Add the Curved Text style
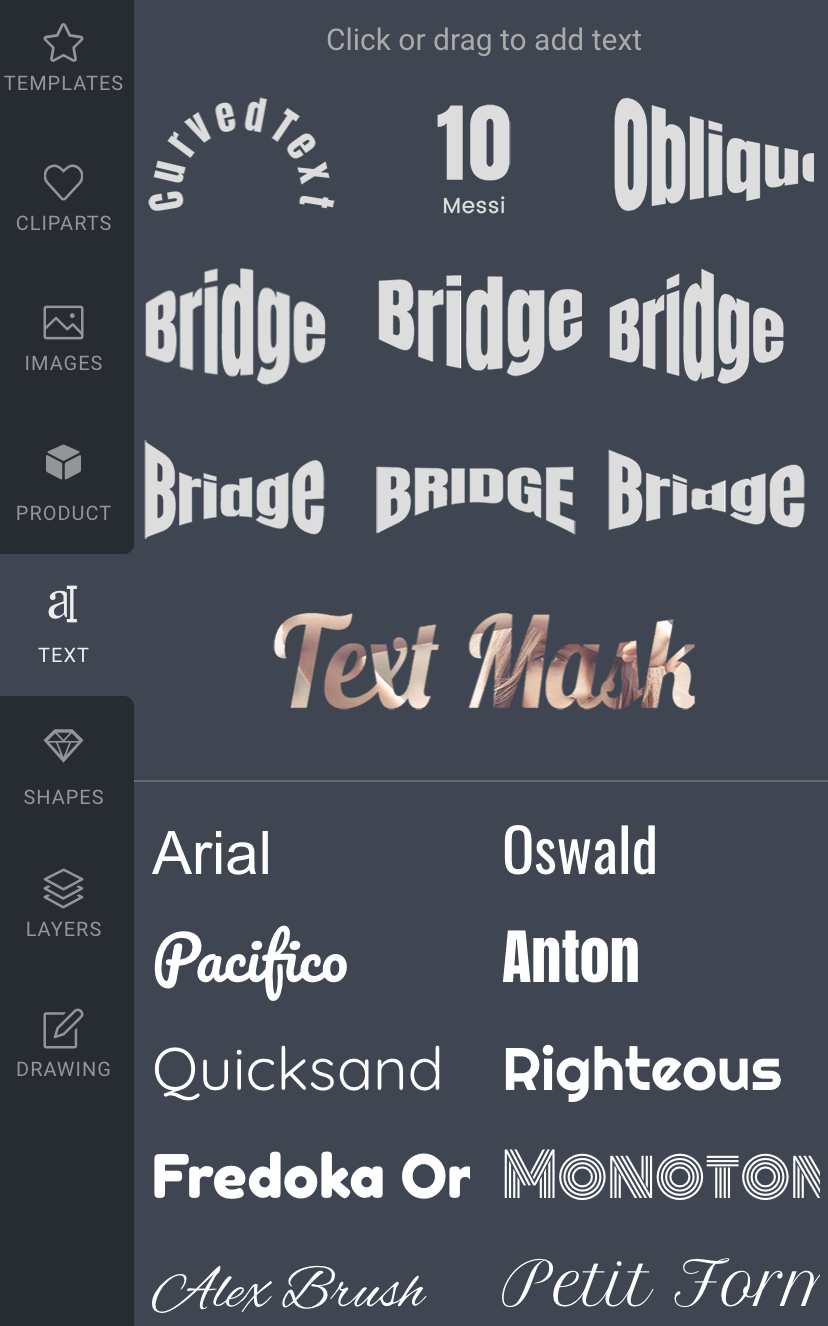Viewport: 828px width, 1326px height. click(x=241, y=157)
